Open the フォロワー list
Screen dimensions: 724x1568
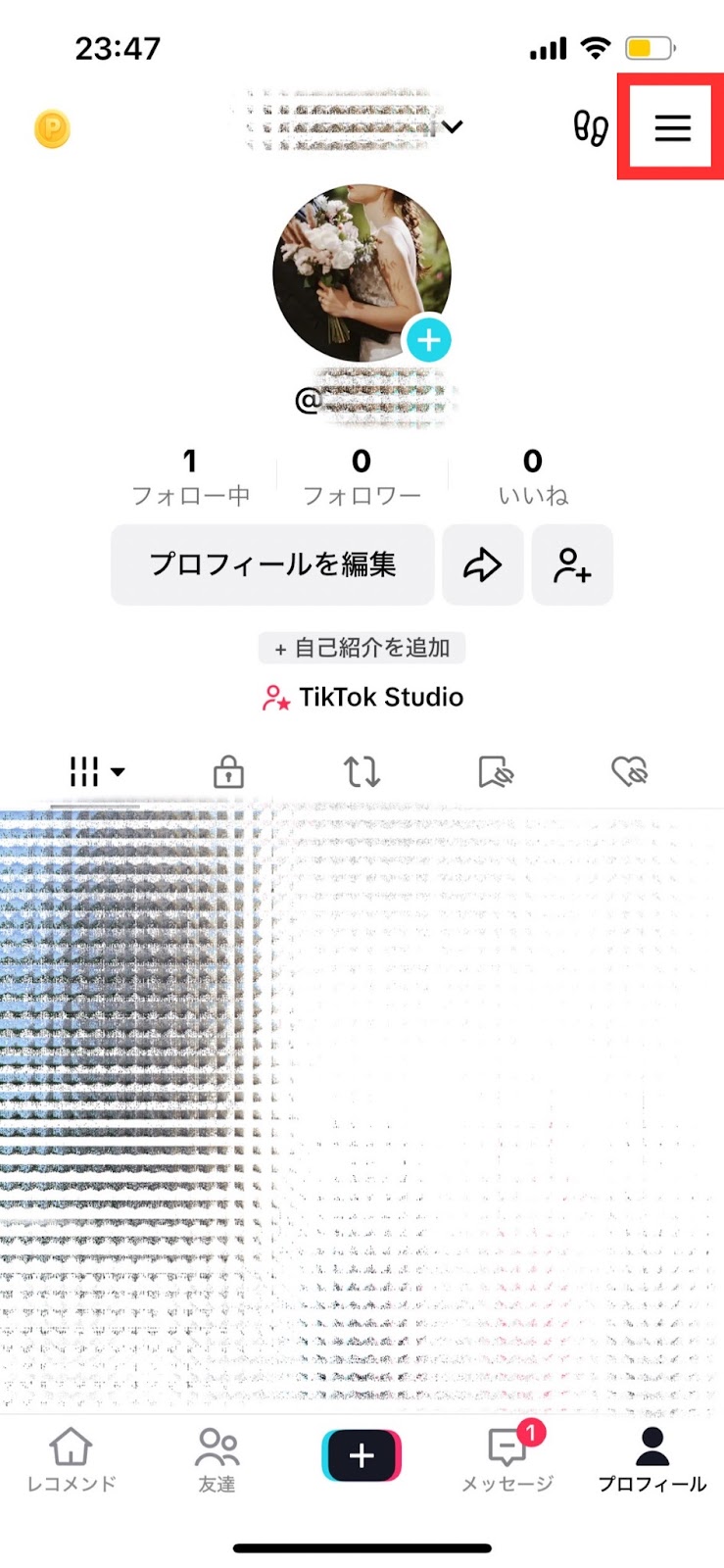(362, 477)
